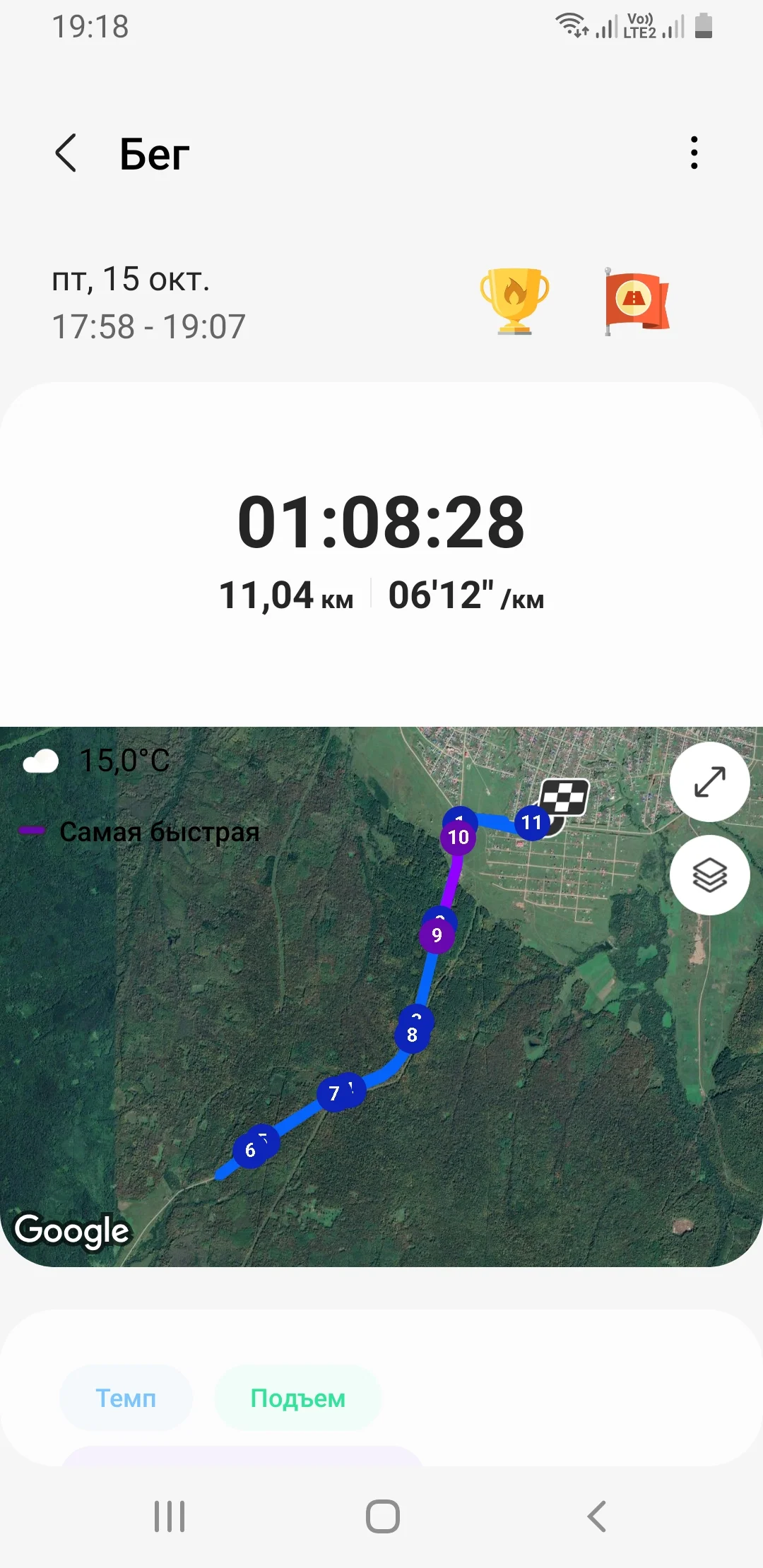Switch chart to Темп

point(126,1398)
